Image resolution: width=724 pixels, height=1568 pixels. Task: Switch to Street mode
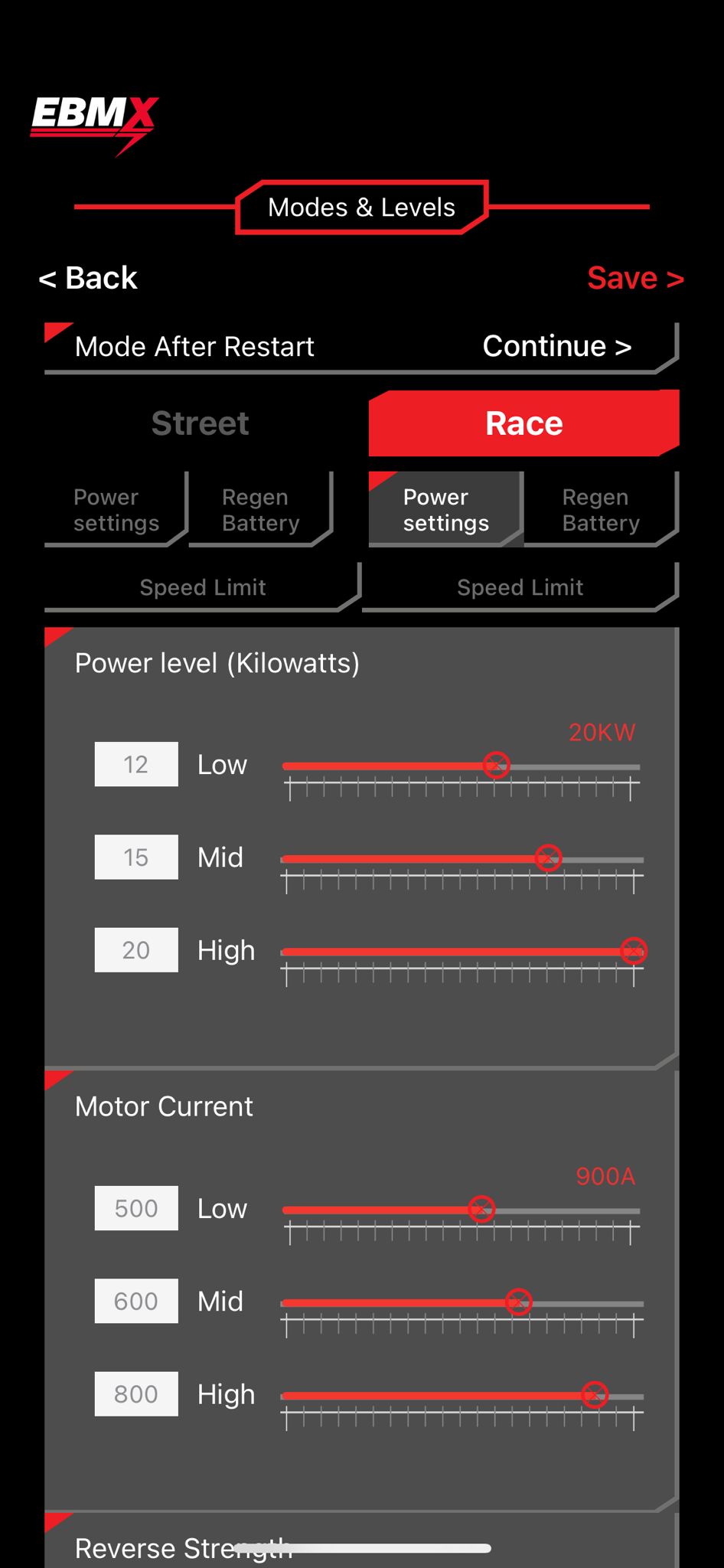201,423
